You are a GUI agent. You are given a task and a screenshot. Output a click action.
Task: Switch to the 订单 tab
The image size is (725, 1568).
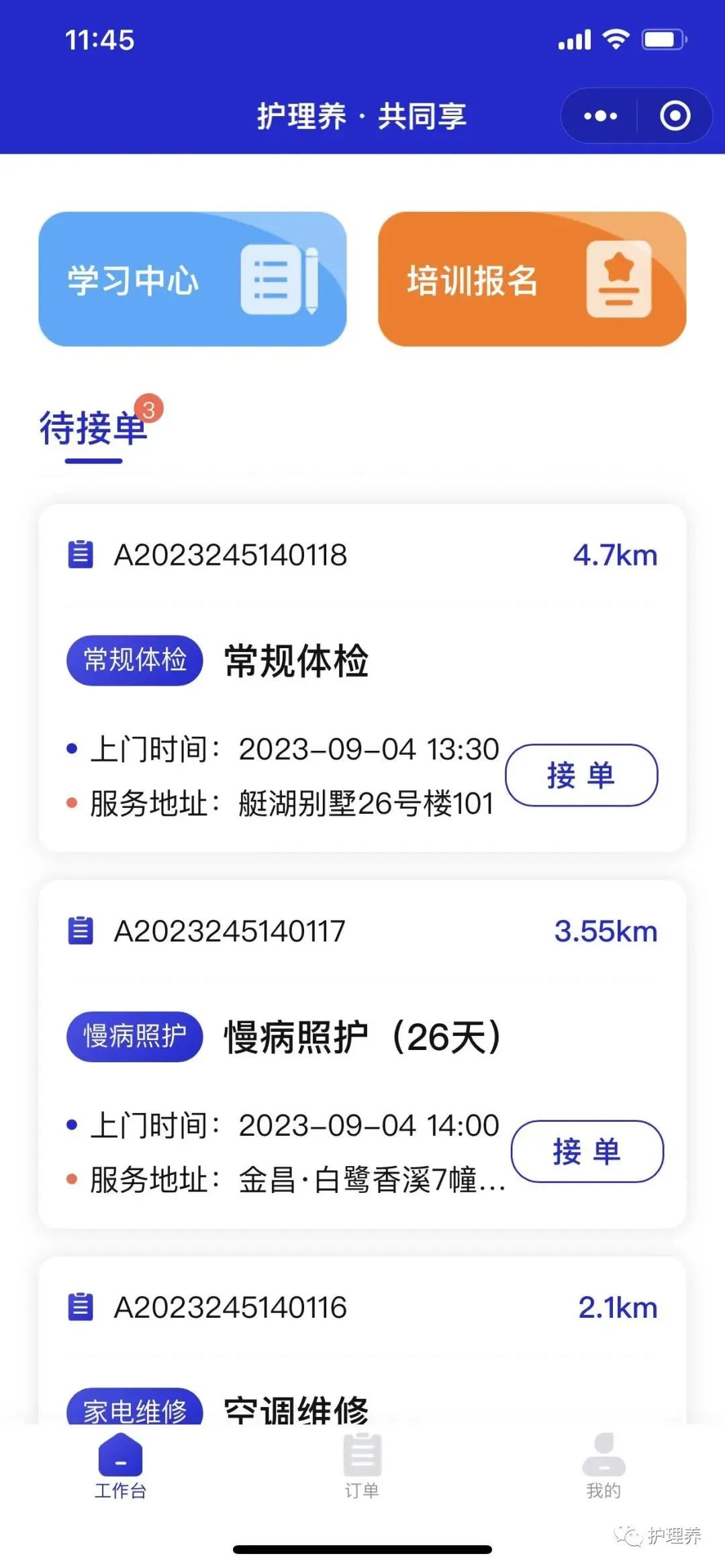pos(362,1467)
